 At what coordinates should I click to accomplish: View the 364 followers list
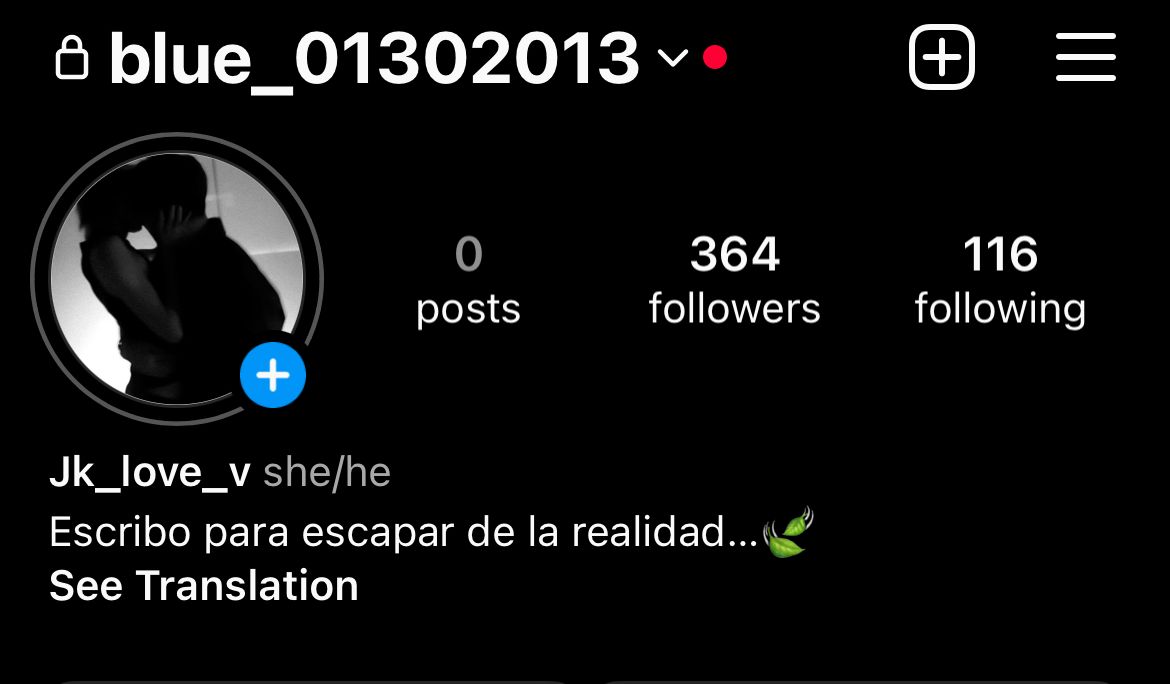[x=734, y=280]
